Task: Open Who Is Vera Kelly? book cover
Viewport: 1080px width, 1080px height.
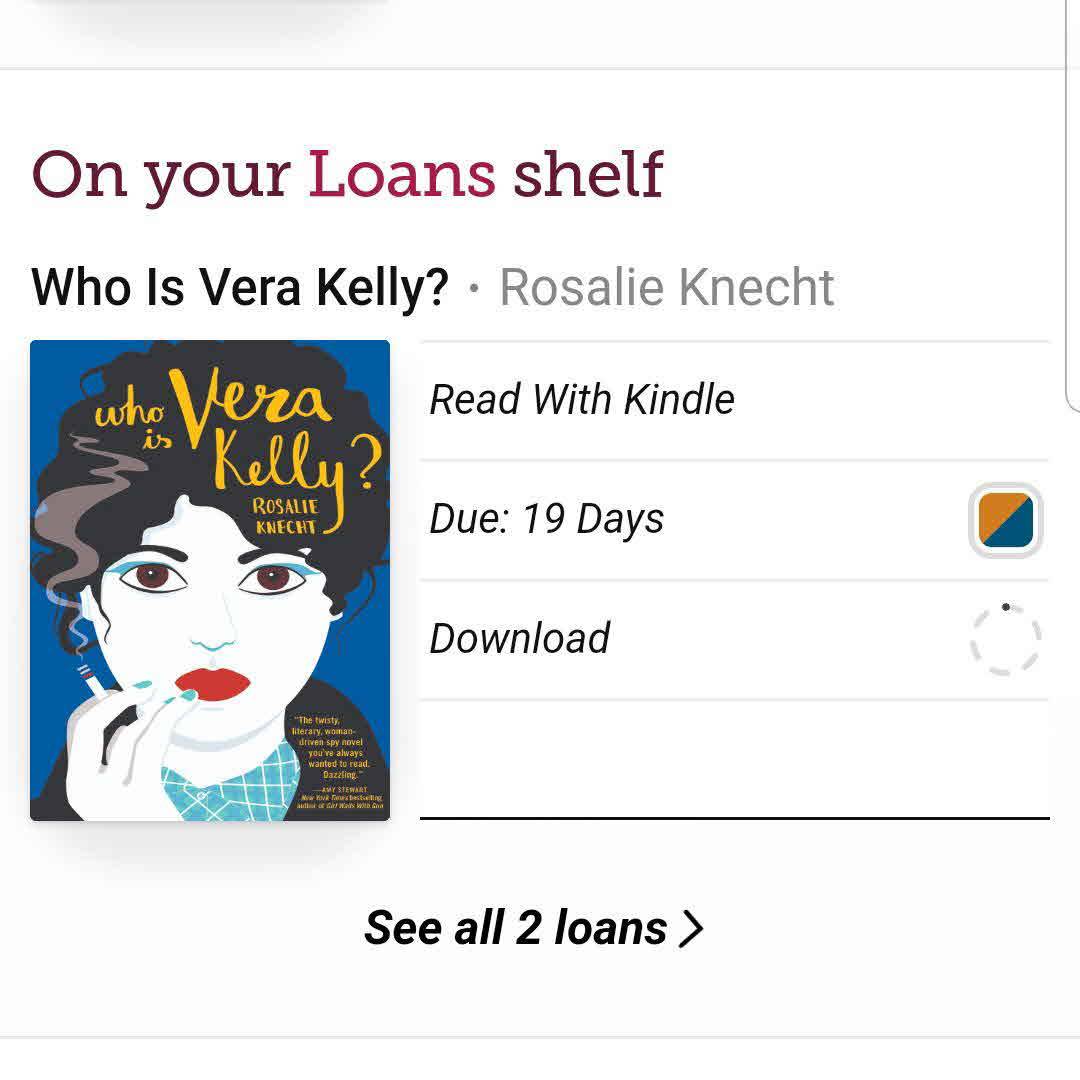Action: click(x=210, y=580)
